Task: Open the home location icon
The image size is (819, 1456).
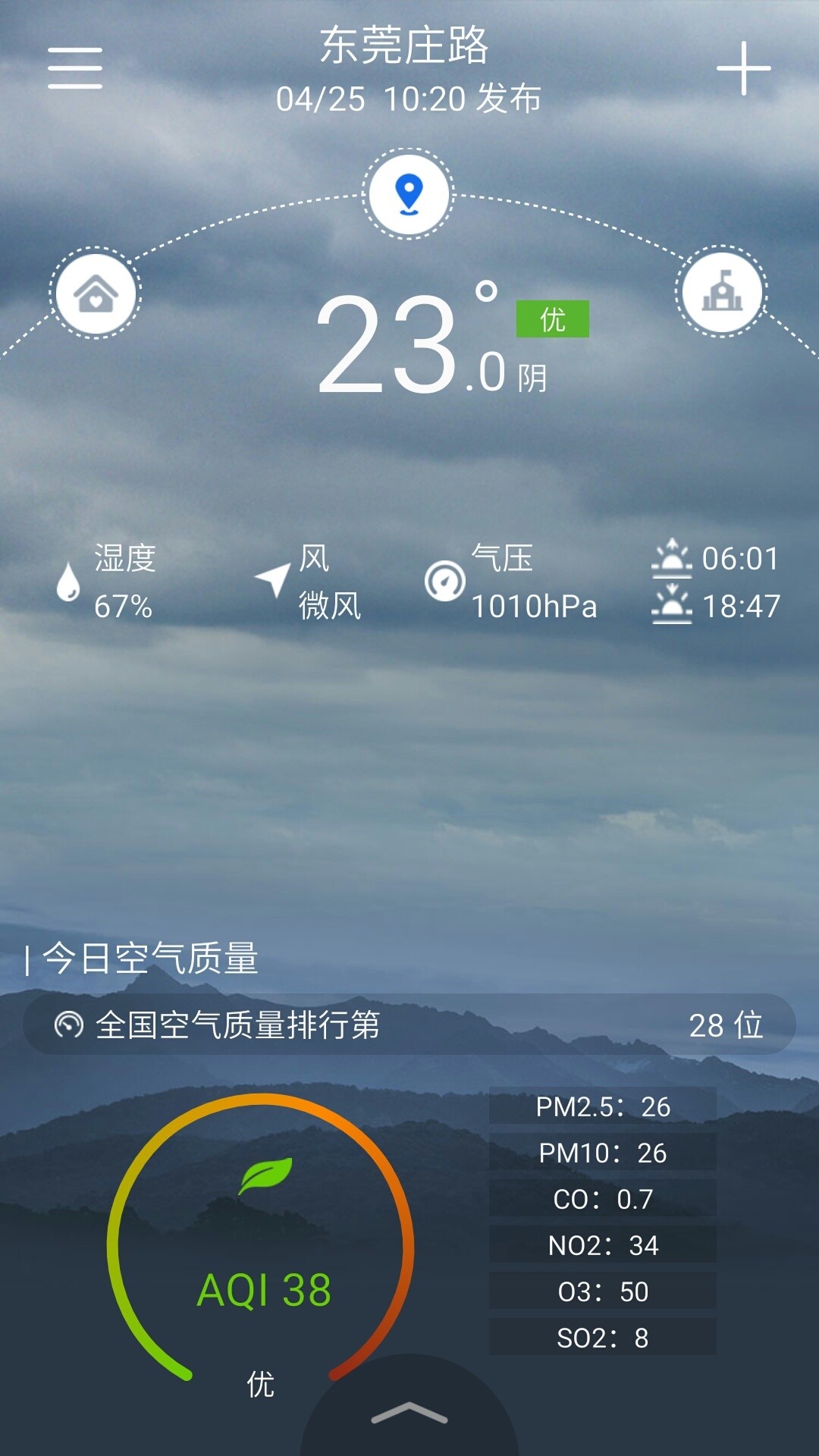Action: coord(95,292)
